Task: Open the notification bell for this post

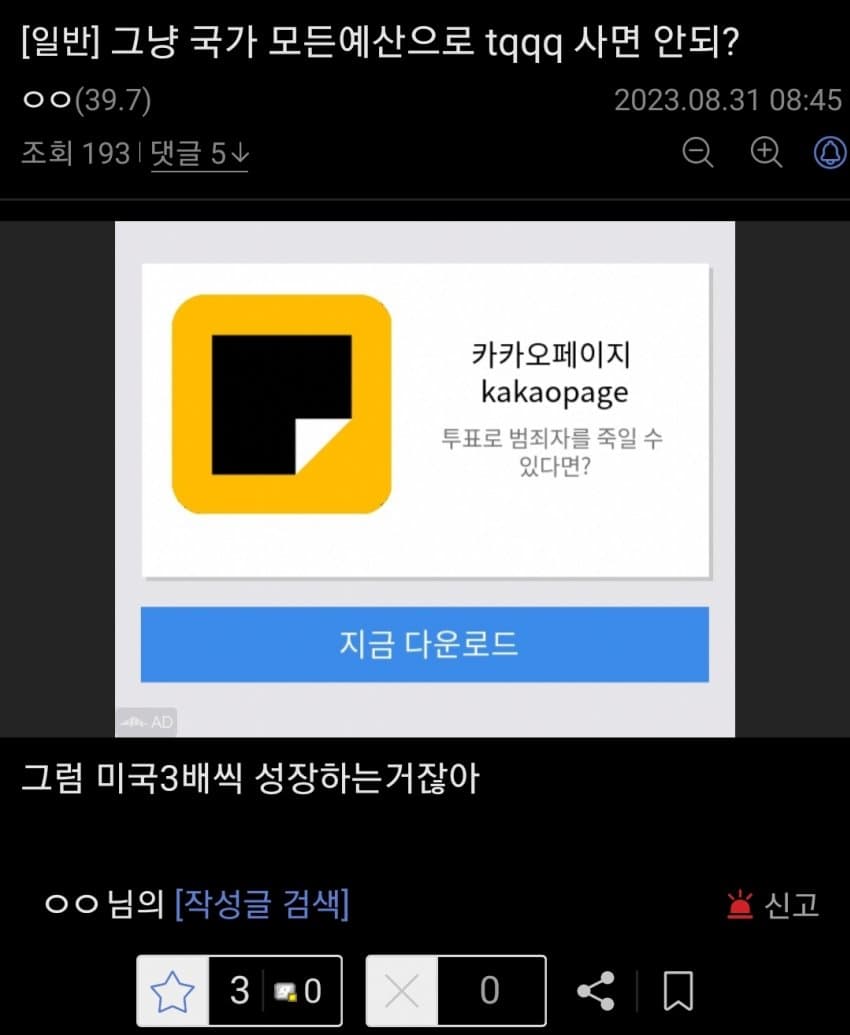Action: pos(830,152)
